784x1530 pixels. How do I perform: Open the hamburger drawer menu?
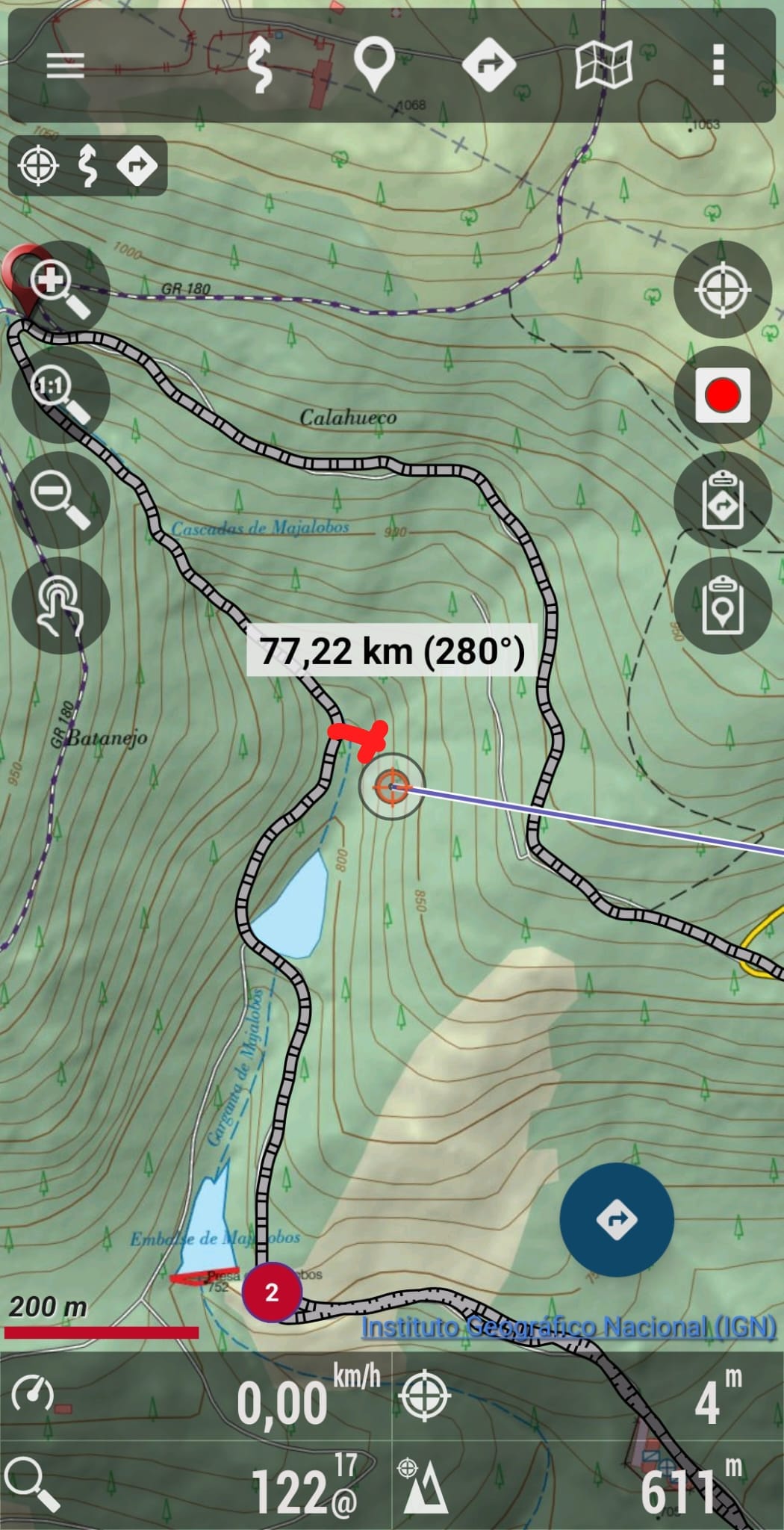(65, 66)
